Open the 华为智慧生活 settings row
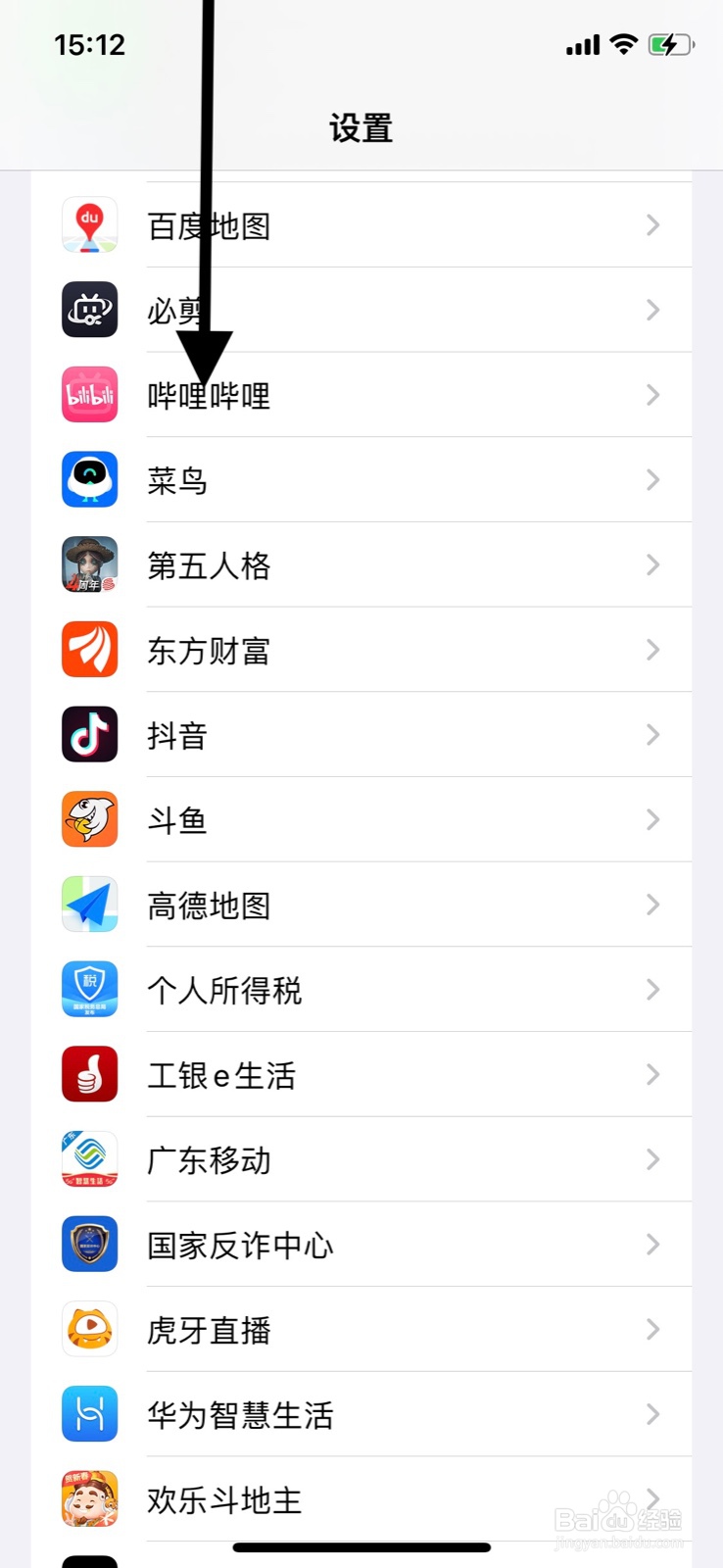 [x=362, y=1414]
